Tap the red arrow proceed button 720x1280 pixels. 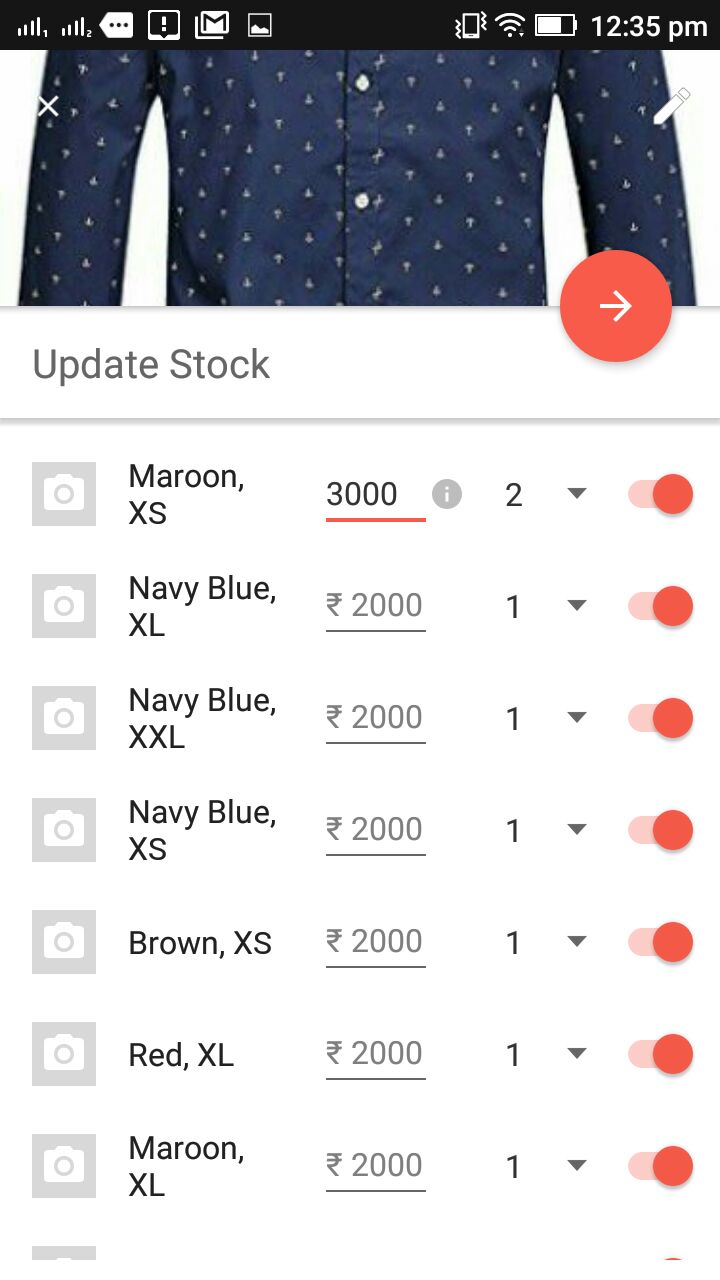pyautogui.click(x=615, y=306)
